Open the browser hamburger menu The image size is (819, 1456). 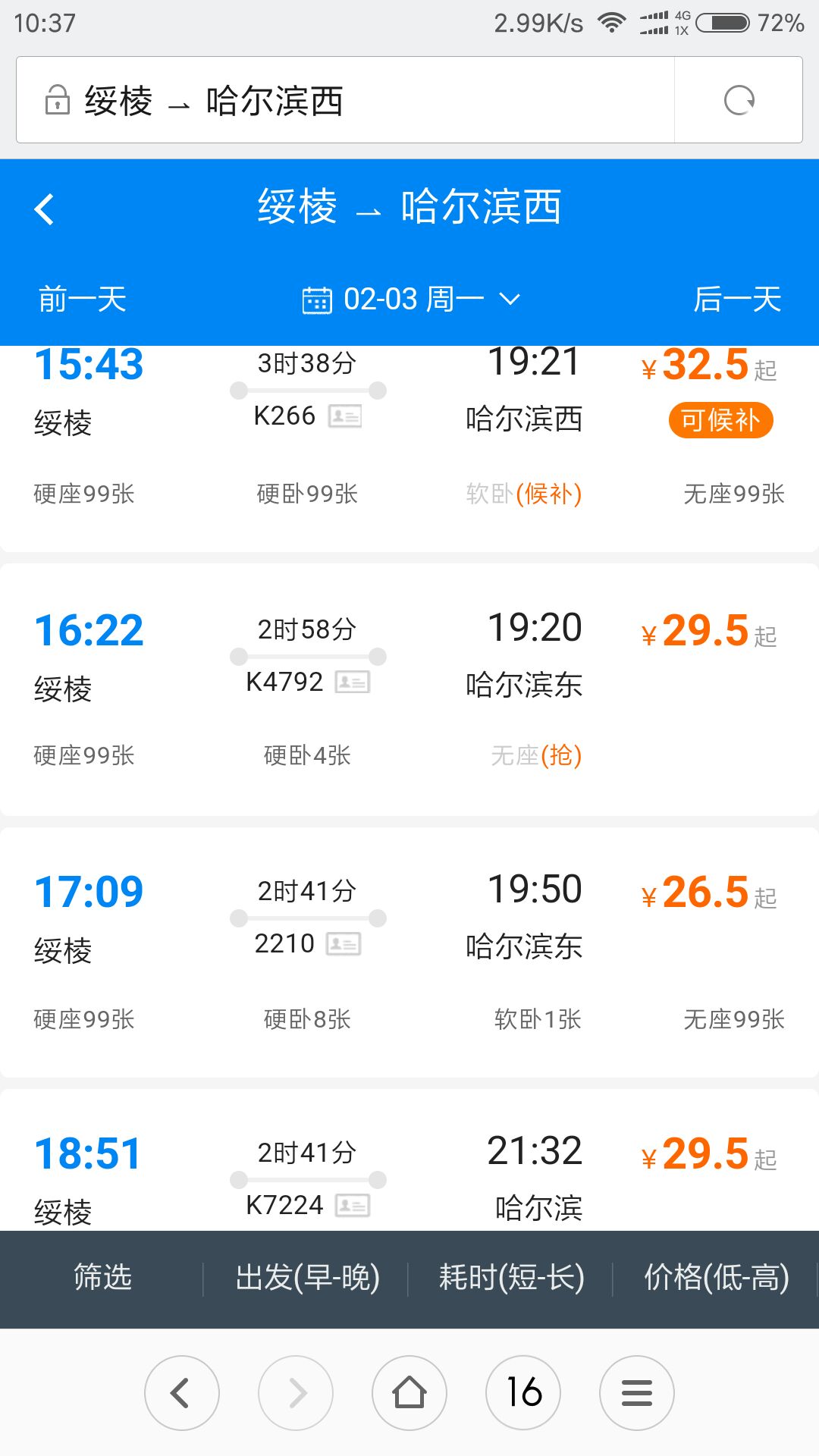click(637, 1393)
